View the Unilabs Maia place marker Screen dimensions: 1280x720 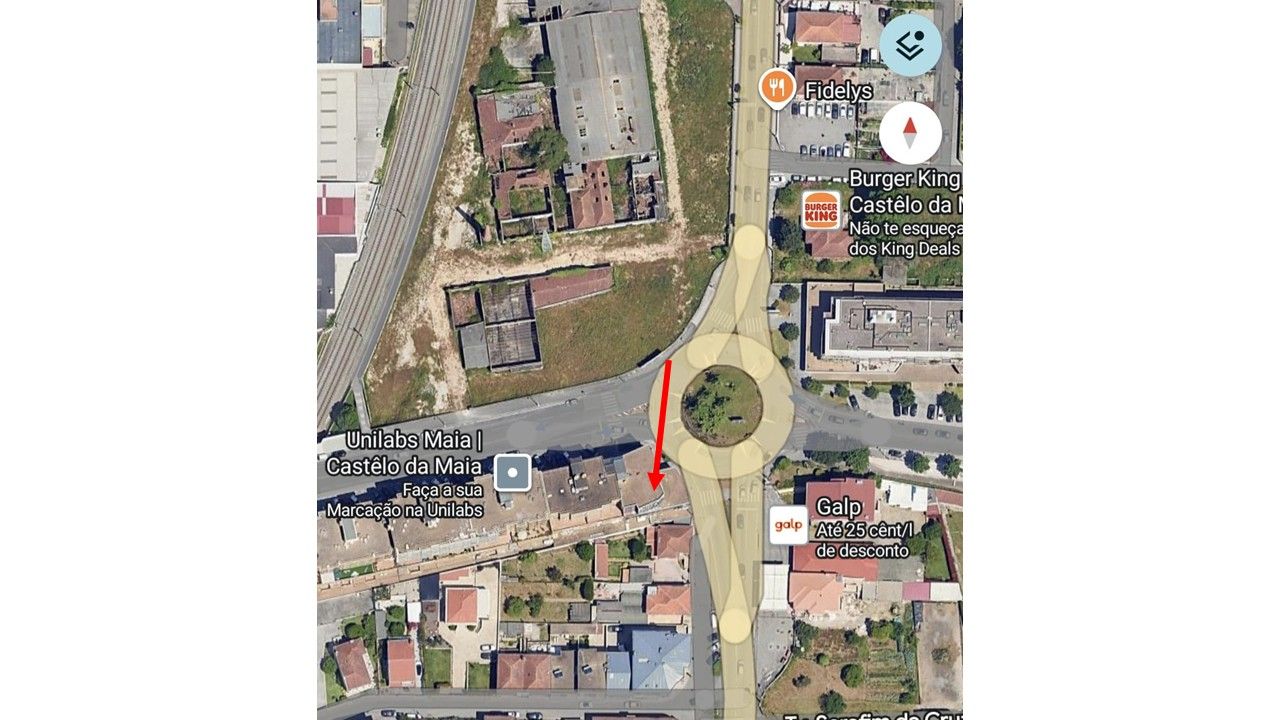tap(513, 472)
